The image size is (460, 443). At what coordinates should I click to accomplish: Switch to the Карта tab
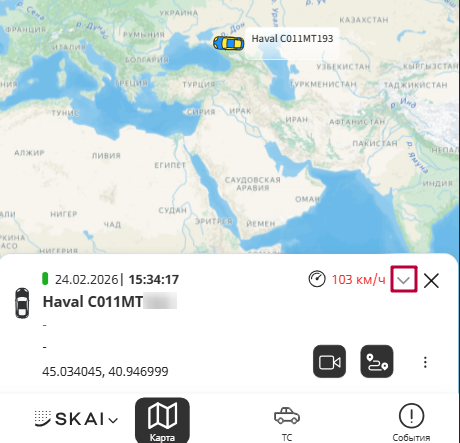162,420
